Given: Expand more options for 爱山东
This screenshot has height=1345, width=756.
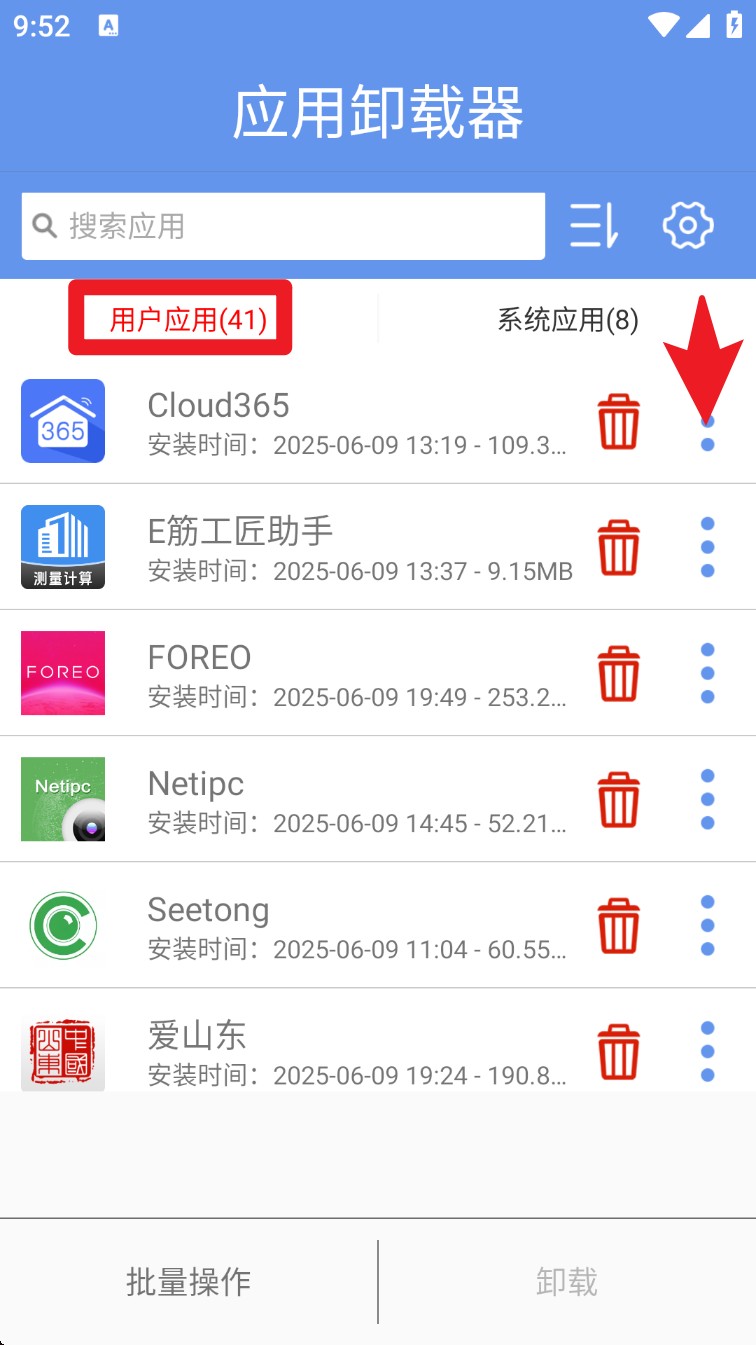Looking at the screenshot, I should click(x=707, y=1050).
